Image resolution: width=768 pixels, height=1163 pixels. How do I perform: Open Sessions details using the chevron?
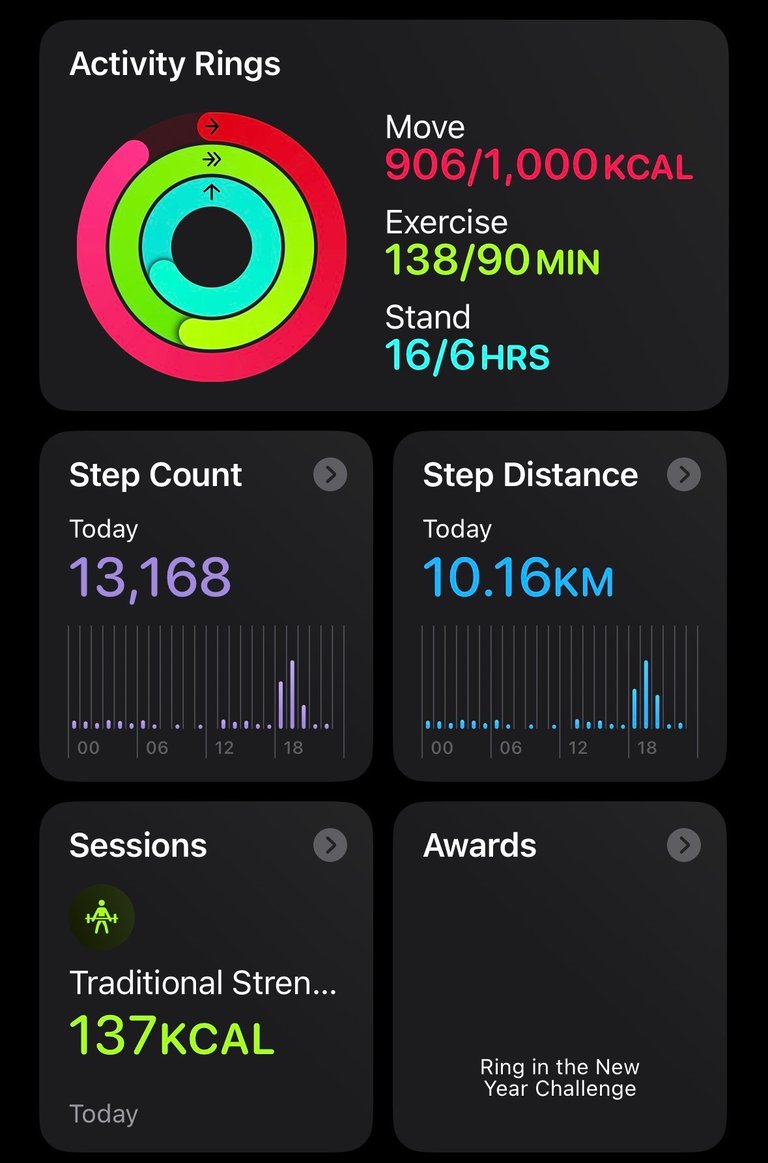tap(330, 845)
